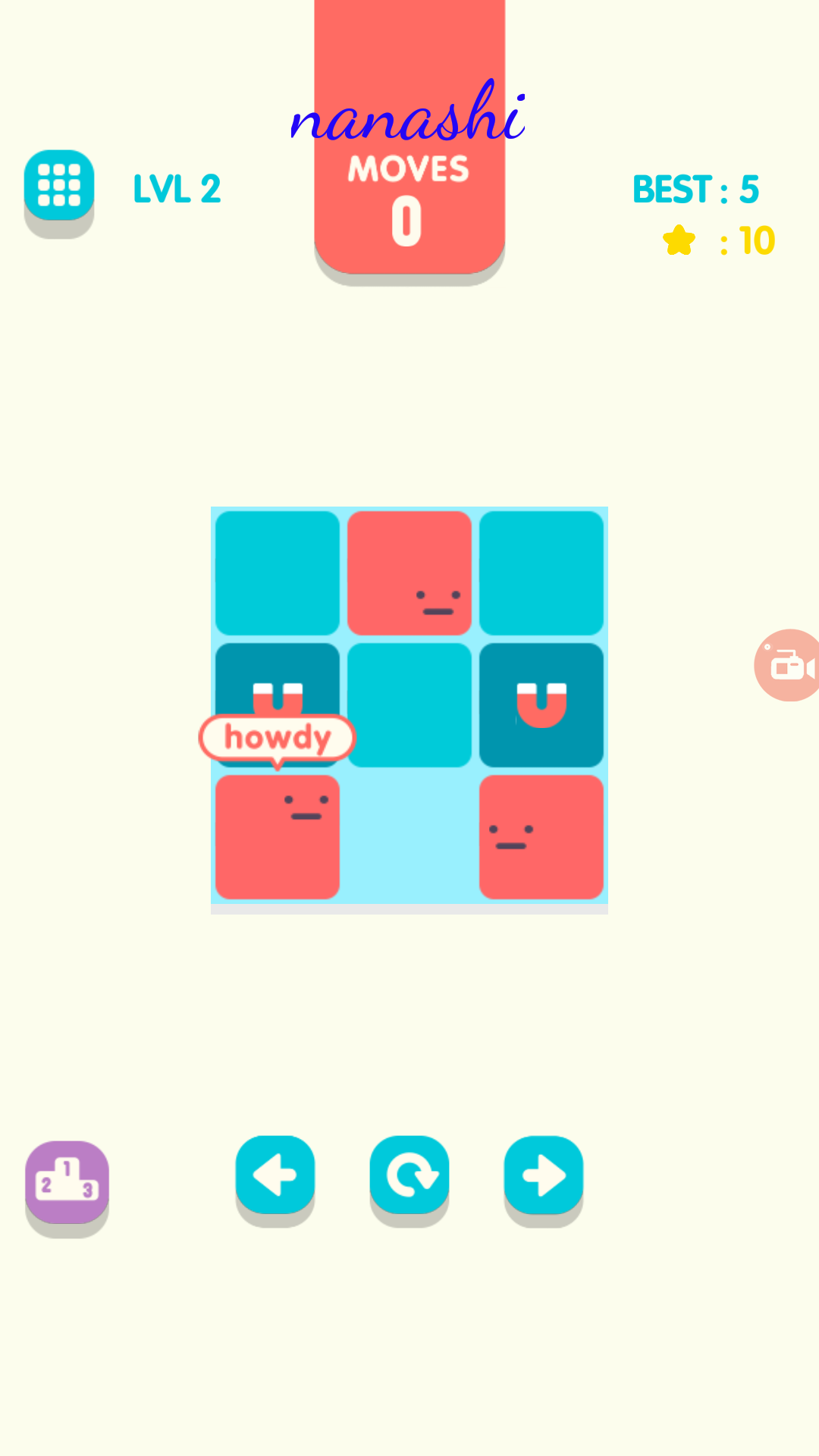
Task: Open the level selection grid
Action: click(x=59, y=185)
